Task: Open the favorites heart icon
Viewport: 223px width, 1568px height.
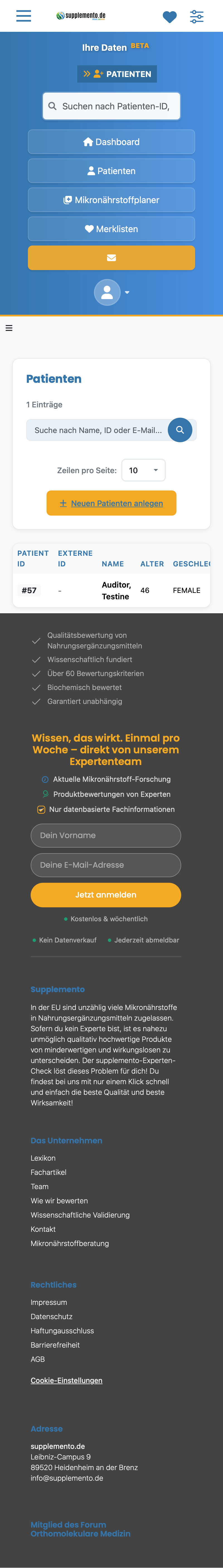Action: tap(169, 16)
